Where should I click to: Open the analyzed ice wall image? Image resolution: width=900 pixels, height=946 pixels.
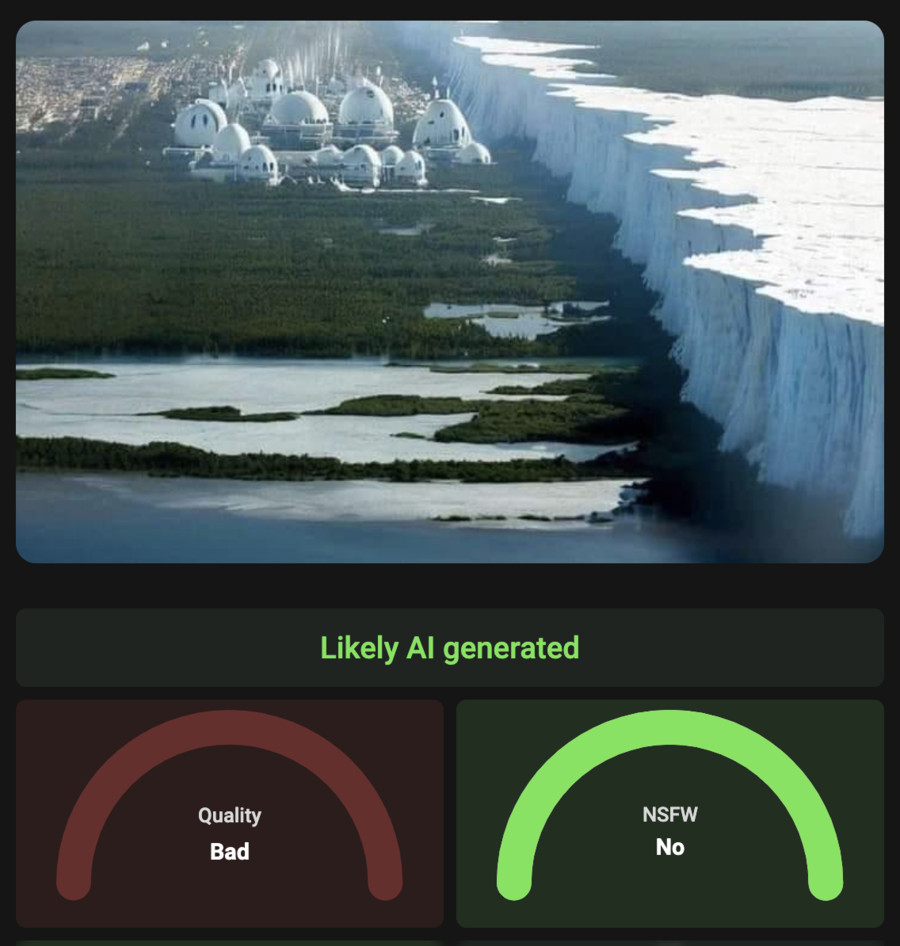pos(449,291)
